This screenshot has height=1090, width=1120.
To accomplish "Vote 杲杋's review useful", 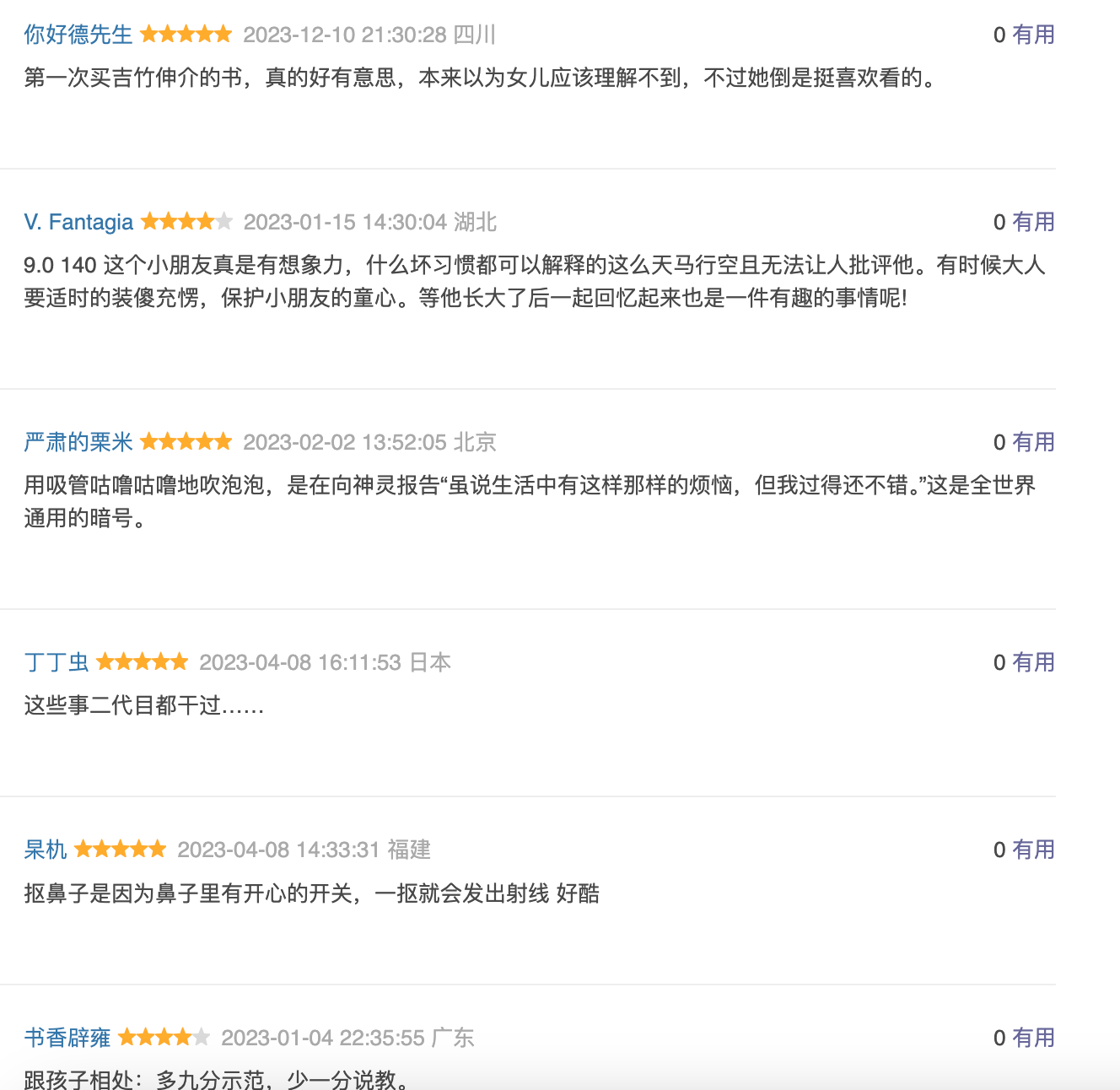I will [x=1033, y=850].
